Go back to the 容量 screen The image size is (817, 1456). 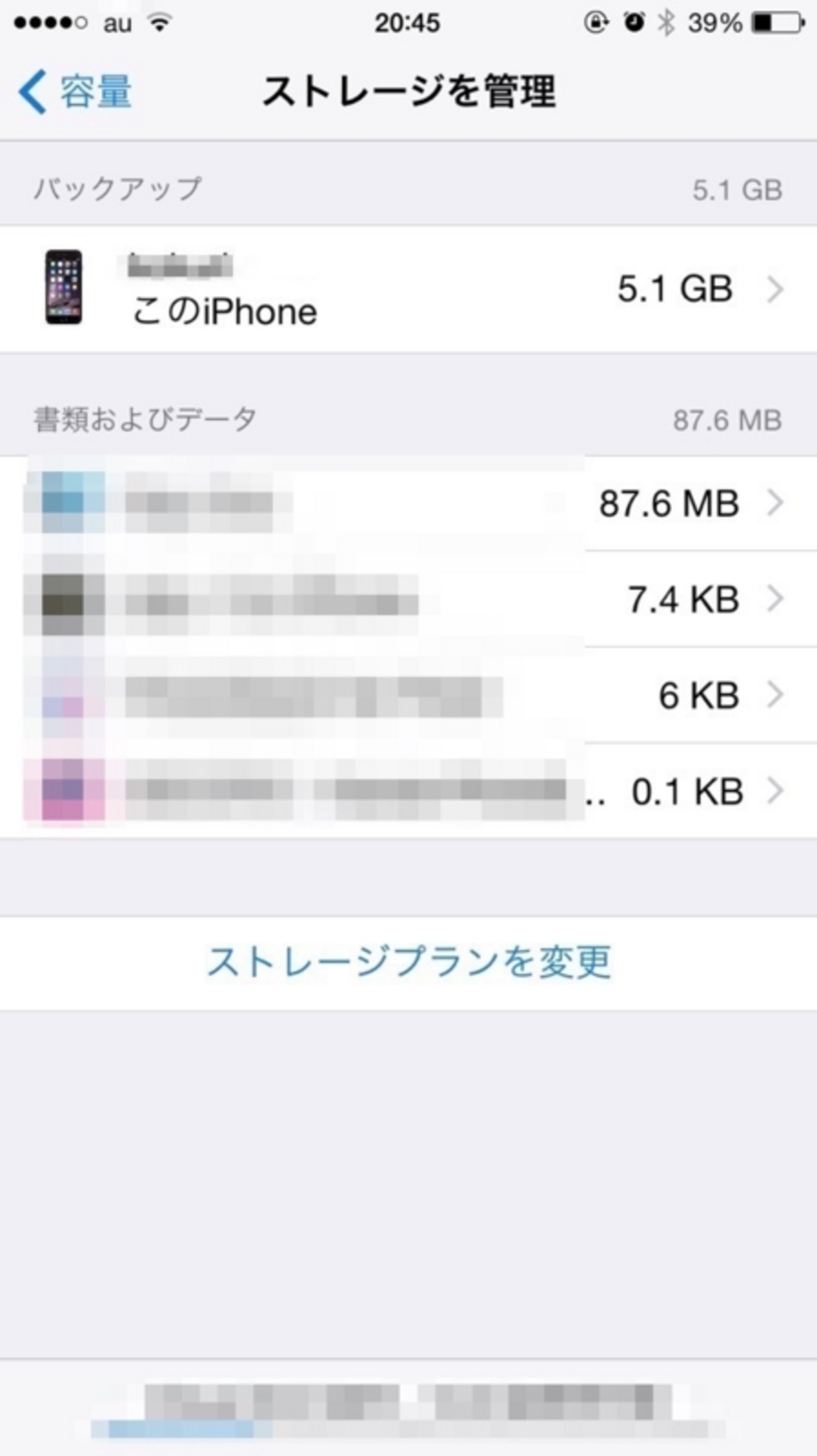point(75,92)
